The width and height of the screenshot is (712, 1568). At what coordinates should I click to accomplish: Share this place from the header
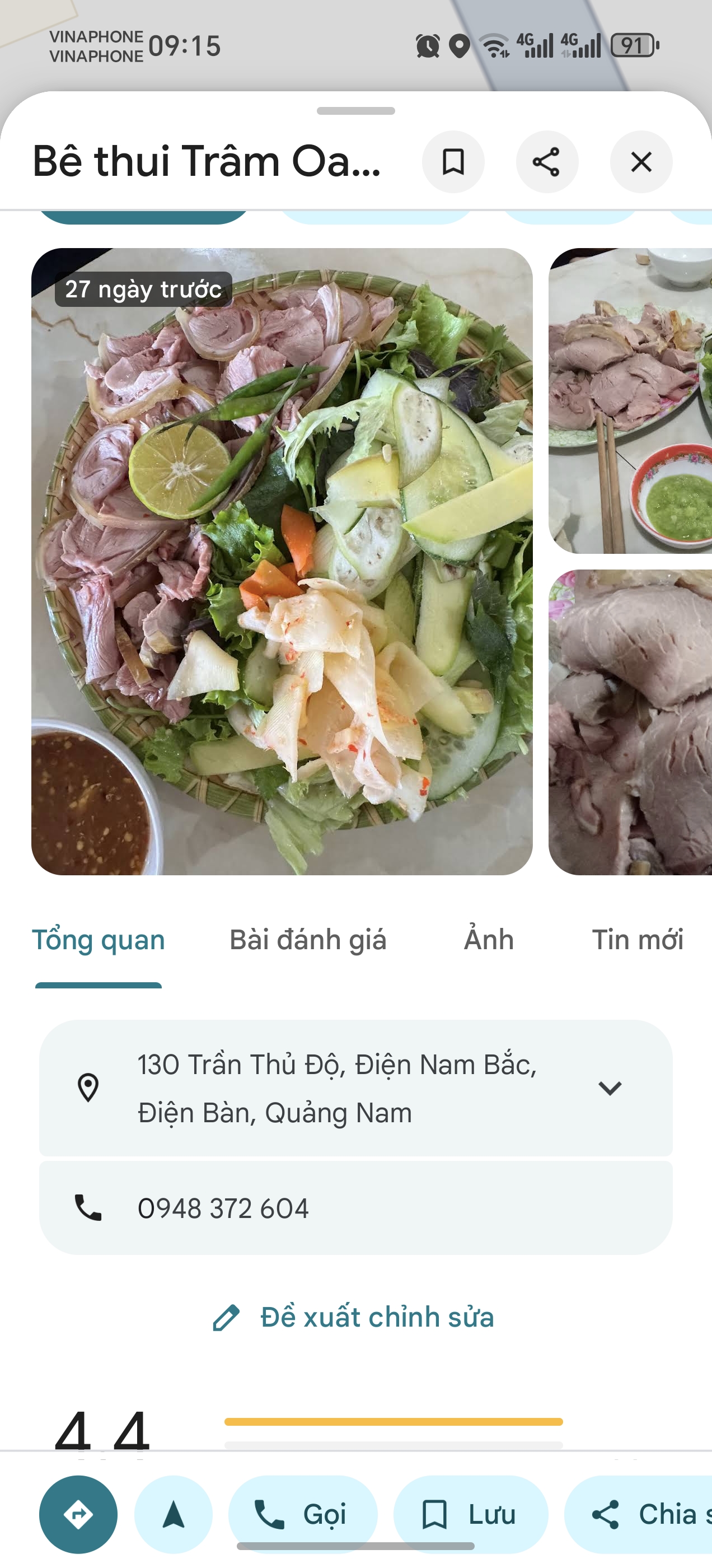pos(546,162)
